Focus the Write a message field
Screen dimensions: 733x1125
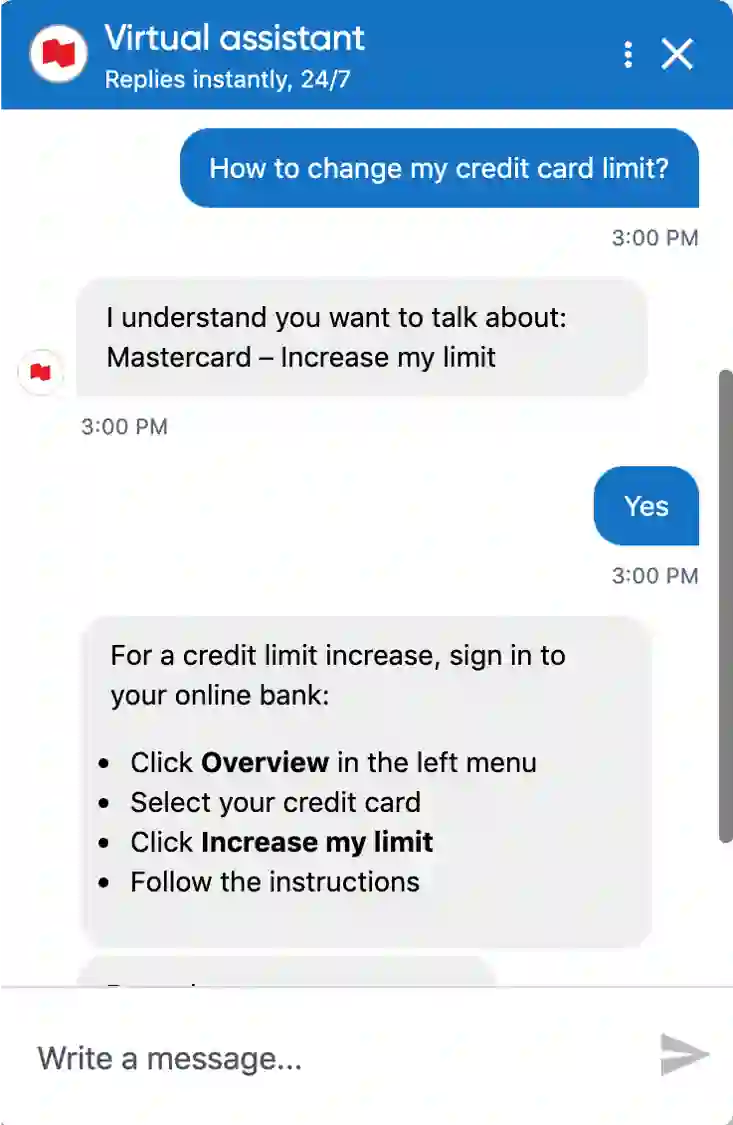click(330, 1058)
